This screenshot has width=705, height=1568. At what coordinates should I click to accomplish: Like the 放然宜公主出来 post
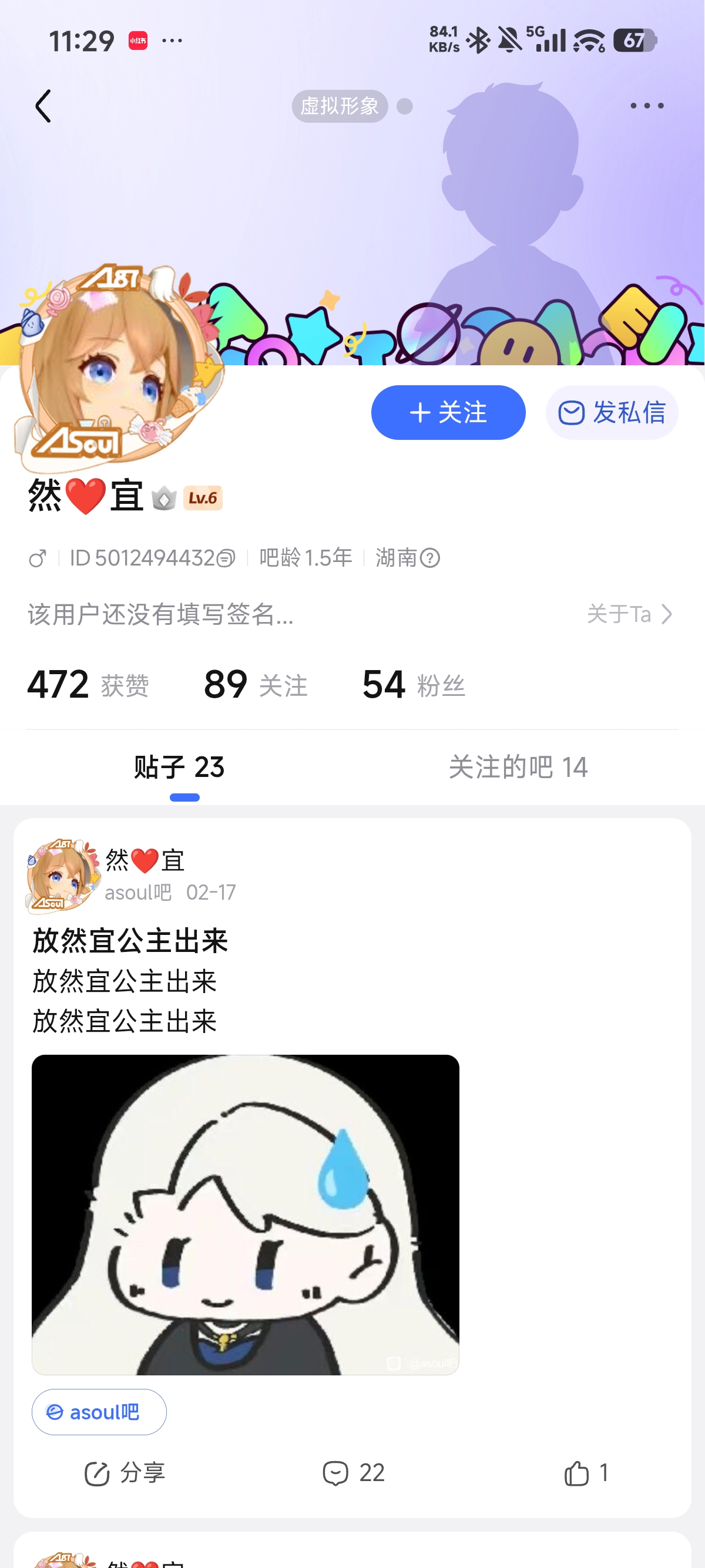point(585,1473)
